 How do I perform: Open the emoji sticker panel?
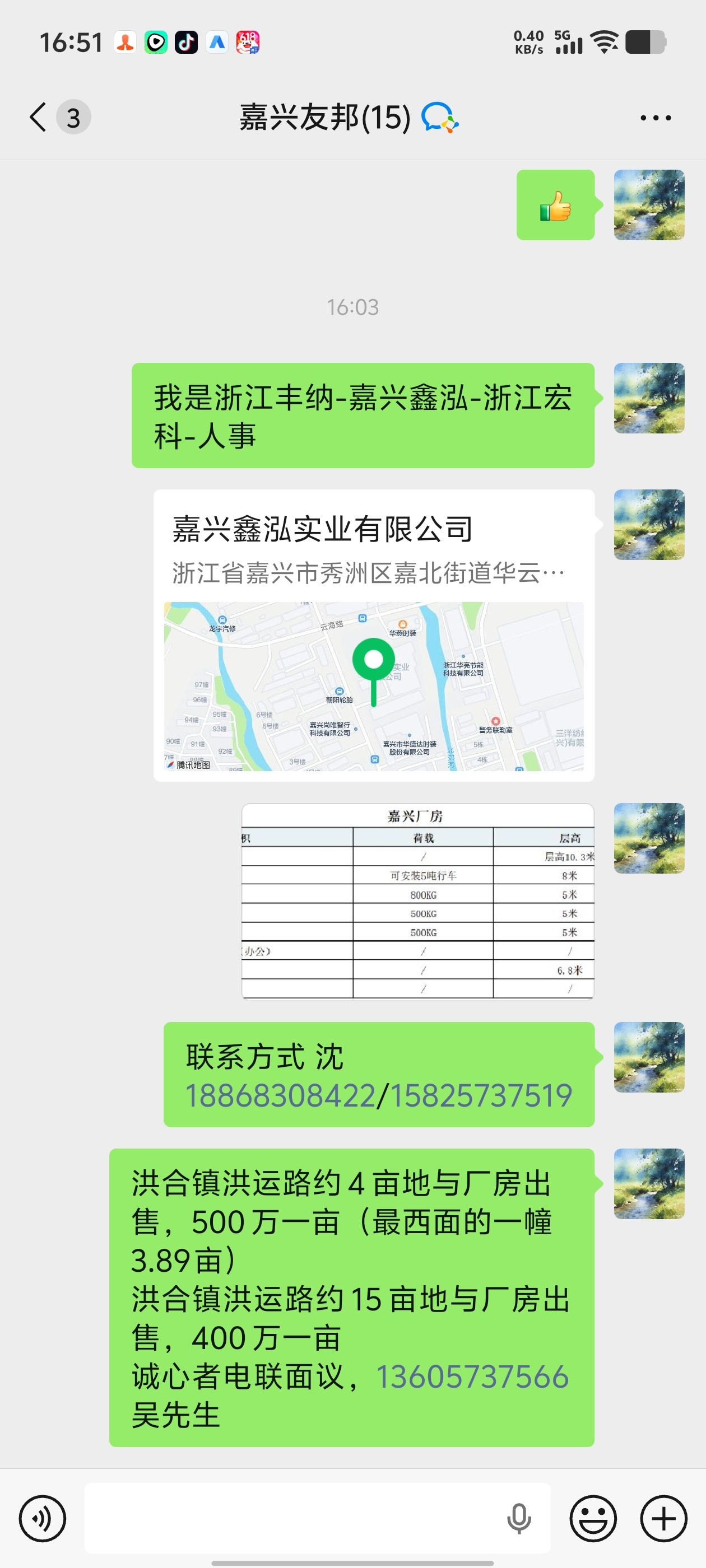[593, 1518]
